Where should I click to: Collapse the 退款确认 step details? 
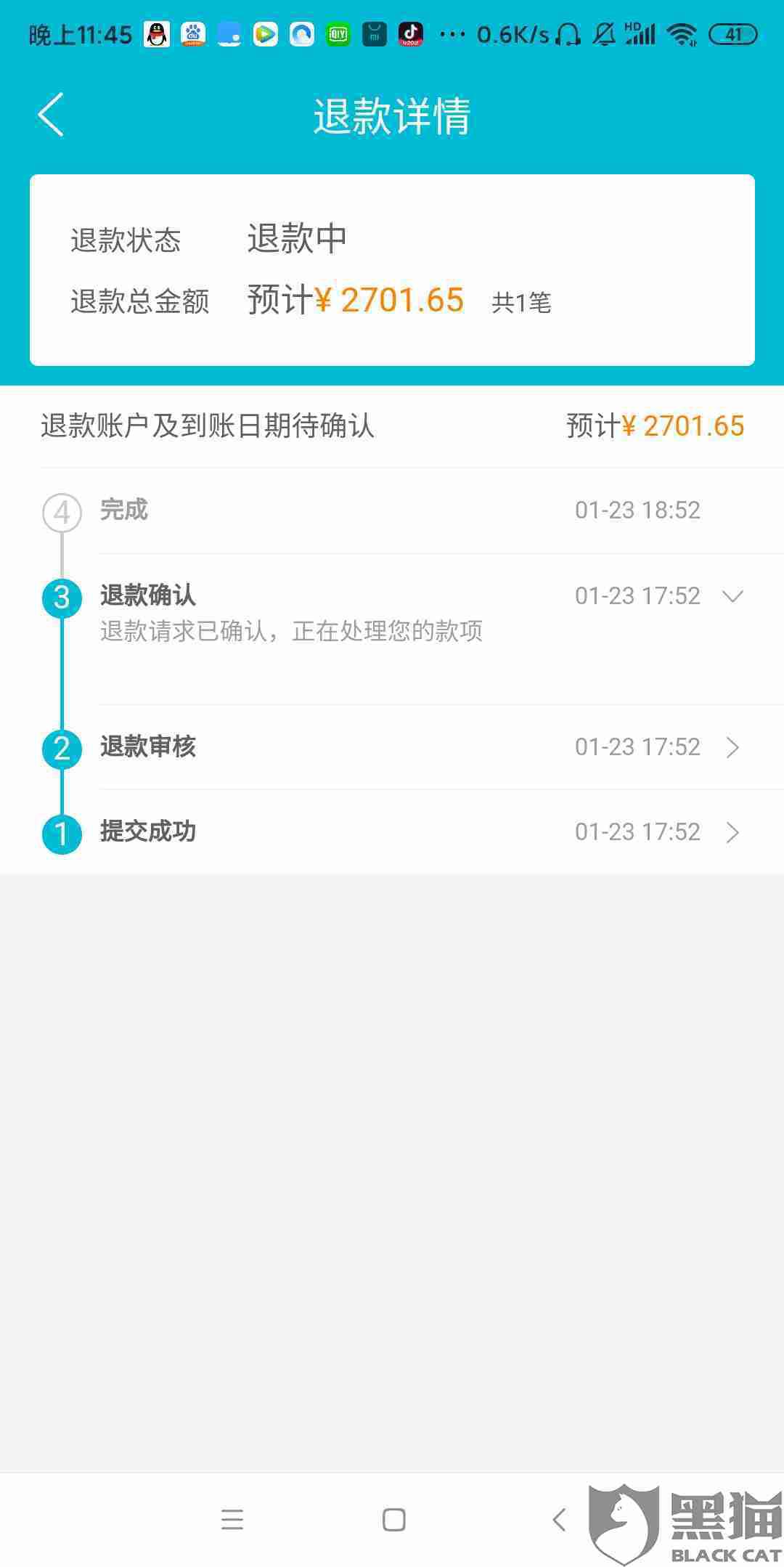coord(732,596)
